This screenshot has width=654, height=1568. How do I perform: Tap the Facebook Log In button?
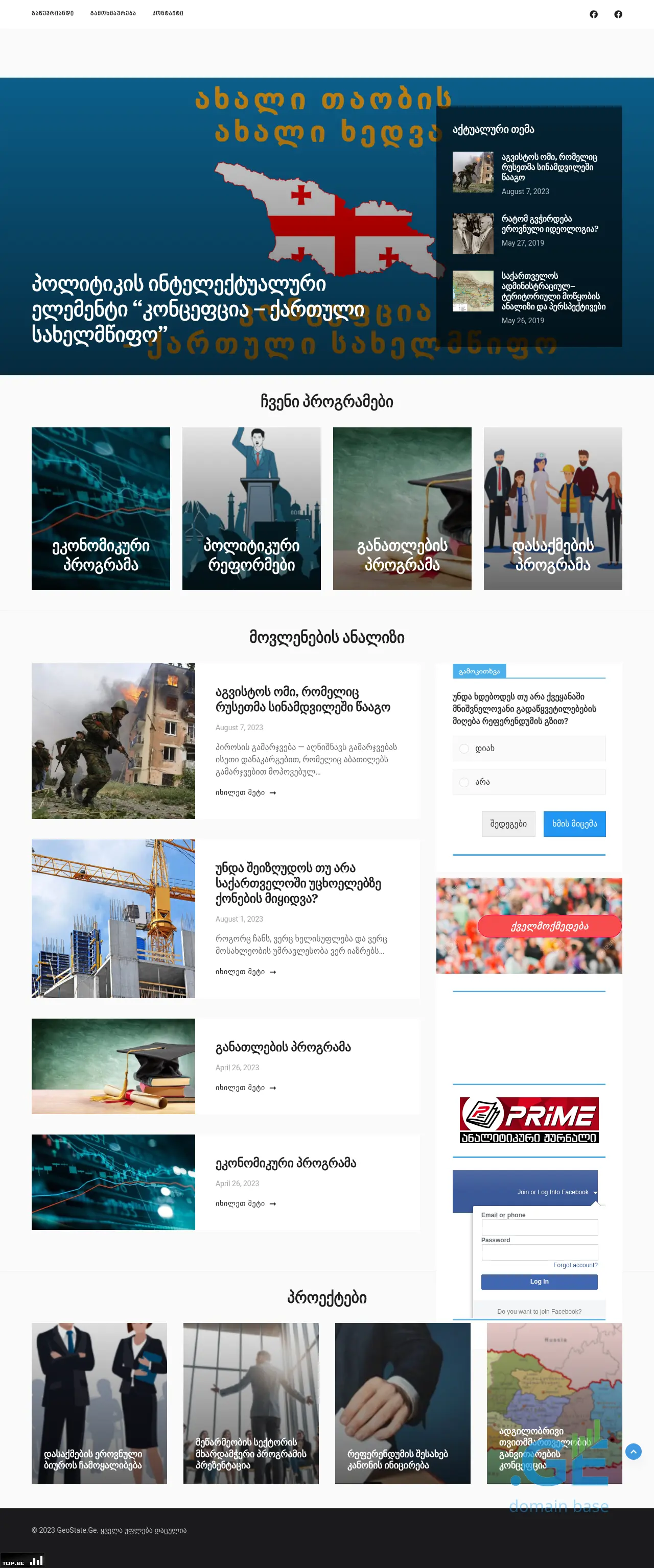point(539,1281)
